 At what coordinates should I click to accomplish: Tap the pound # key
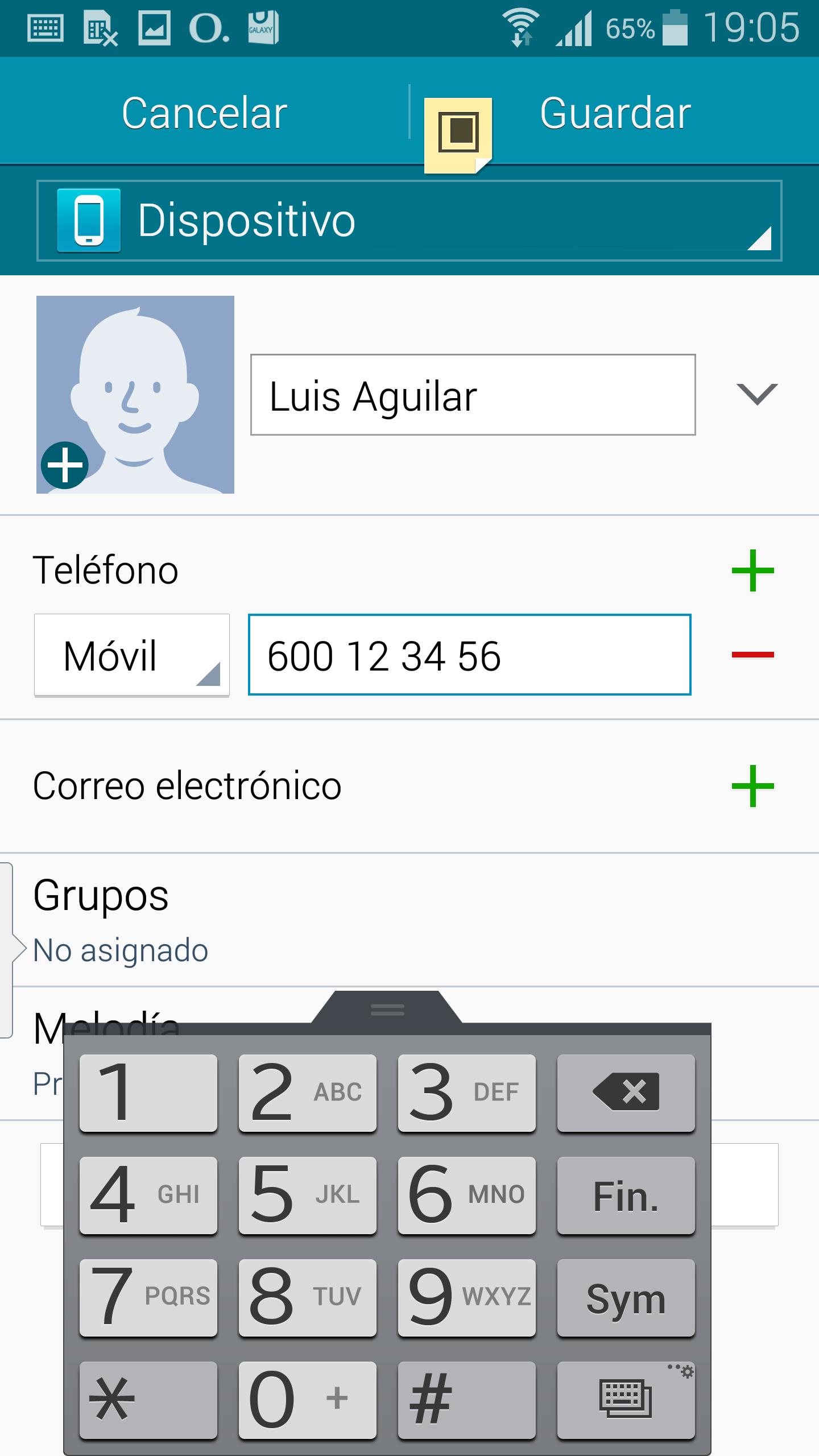click(x=466, y=1399)
